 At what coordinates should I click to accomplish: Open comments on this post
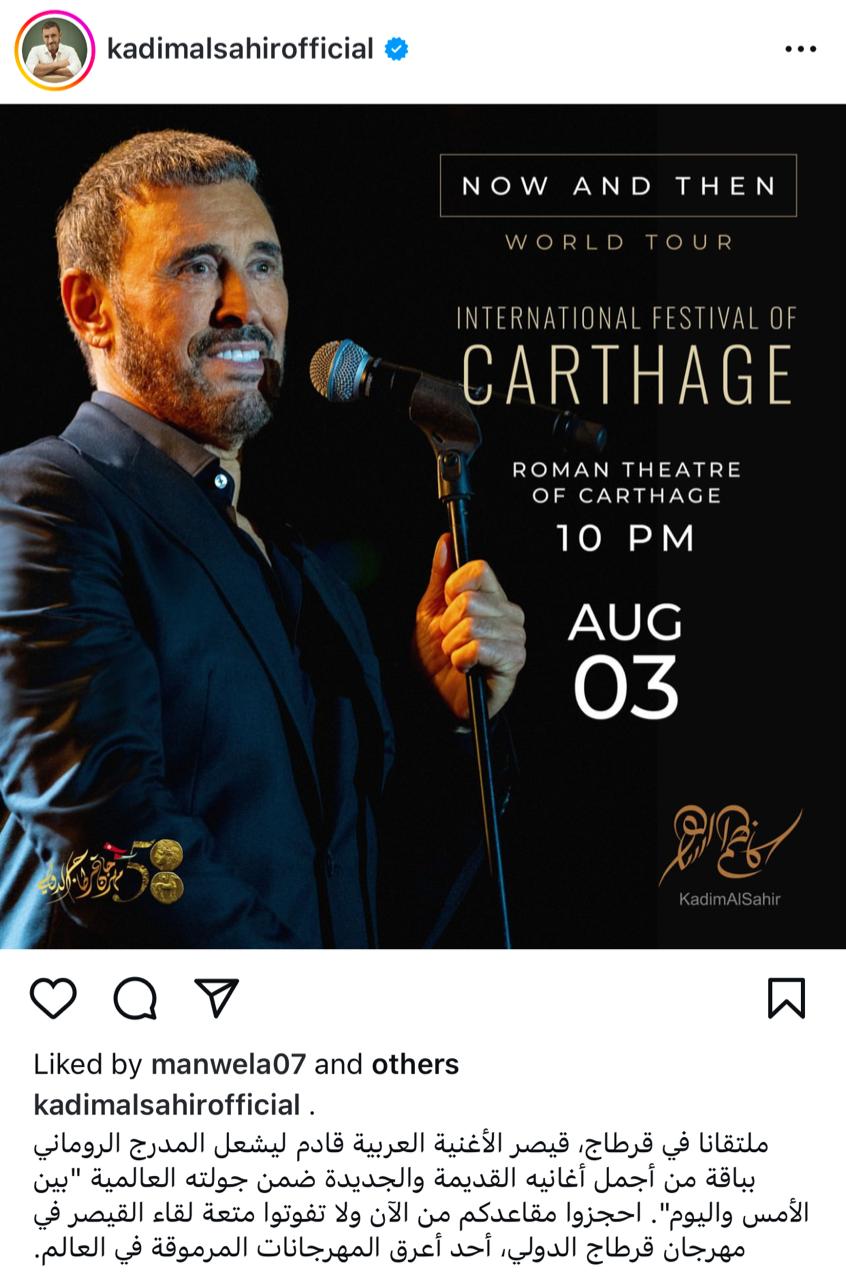coord(135,998)
